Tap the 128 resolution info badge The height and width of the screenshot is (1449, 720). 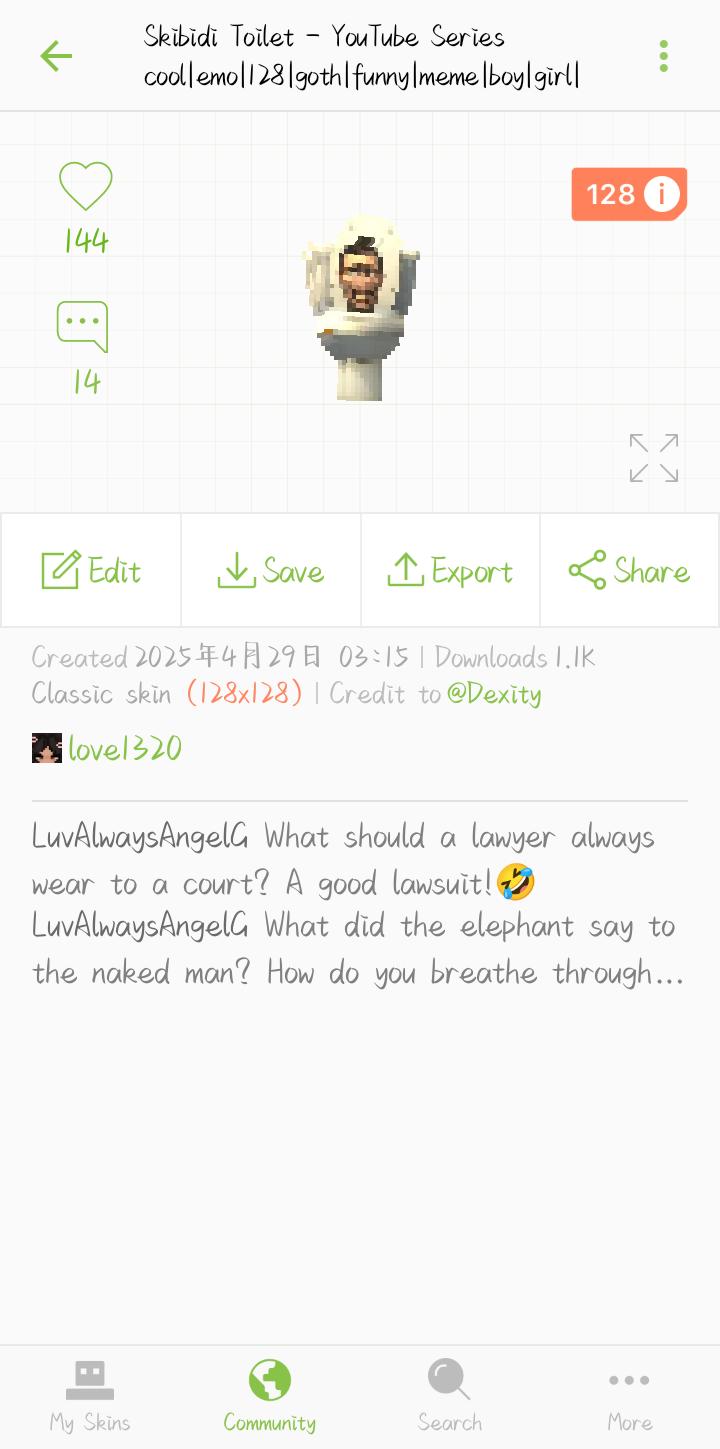[x=629, y=194]
